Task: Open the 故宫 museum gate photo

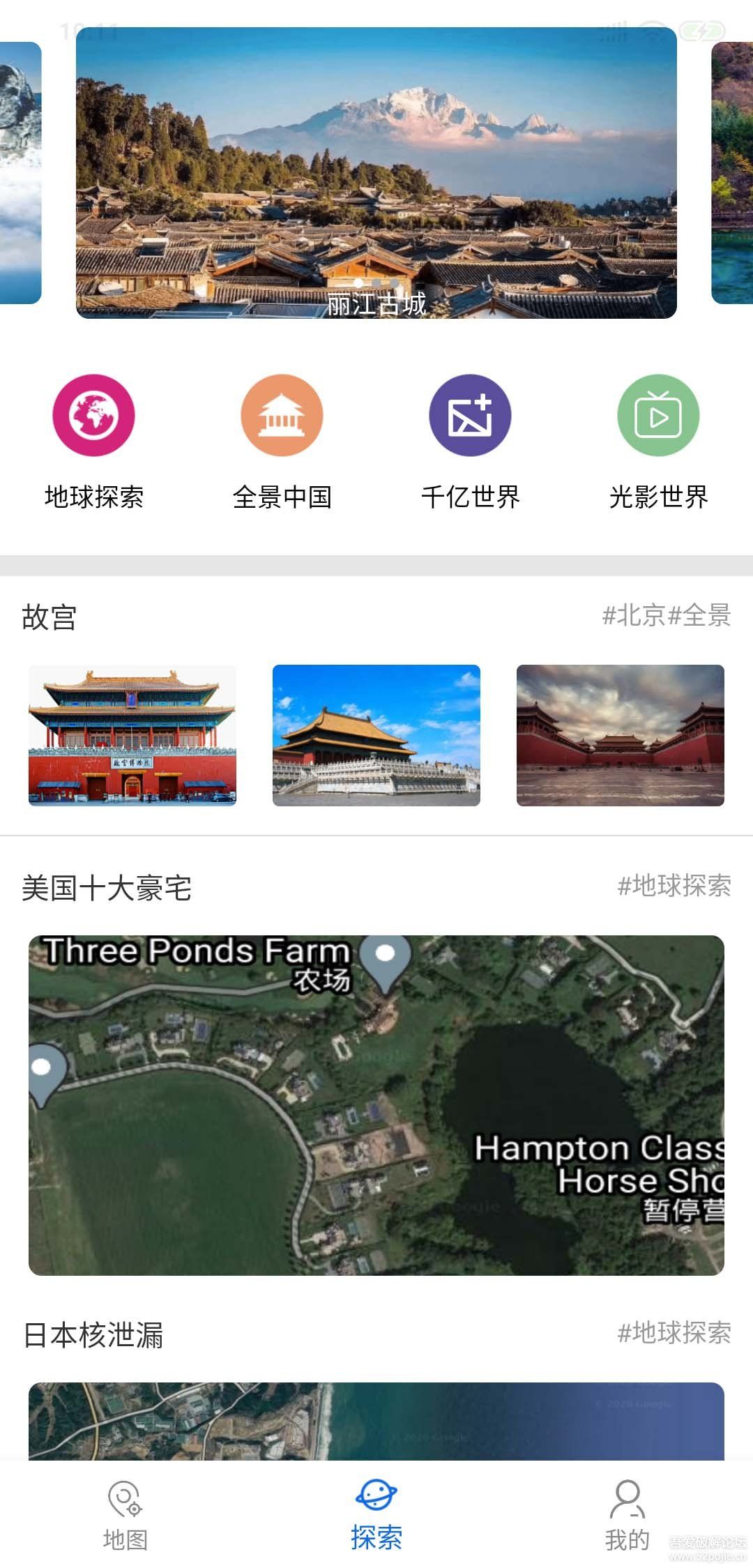Action: click(x=132, y=735)
